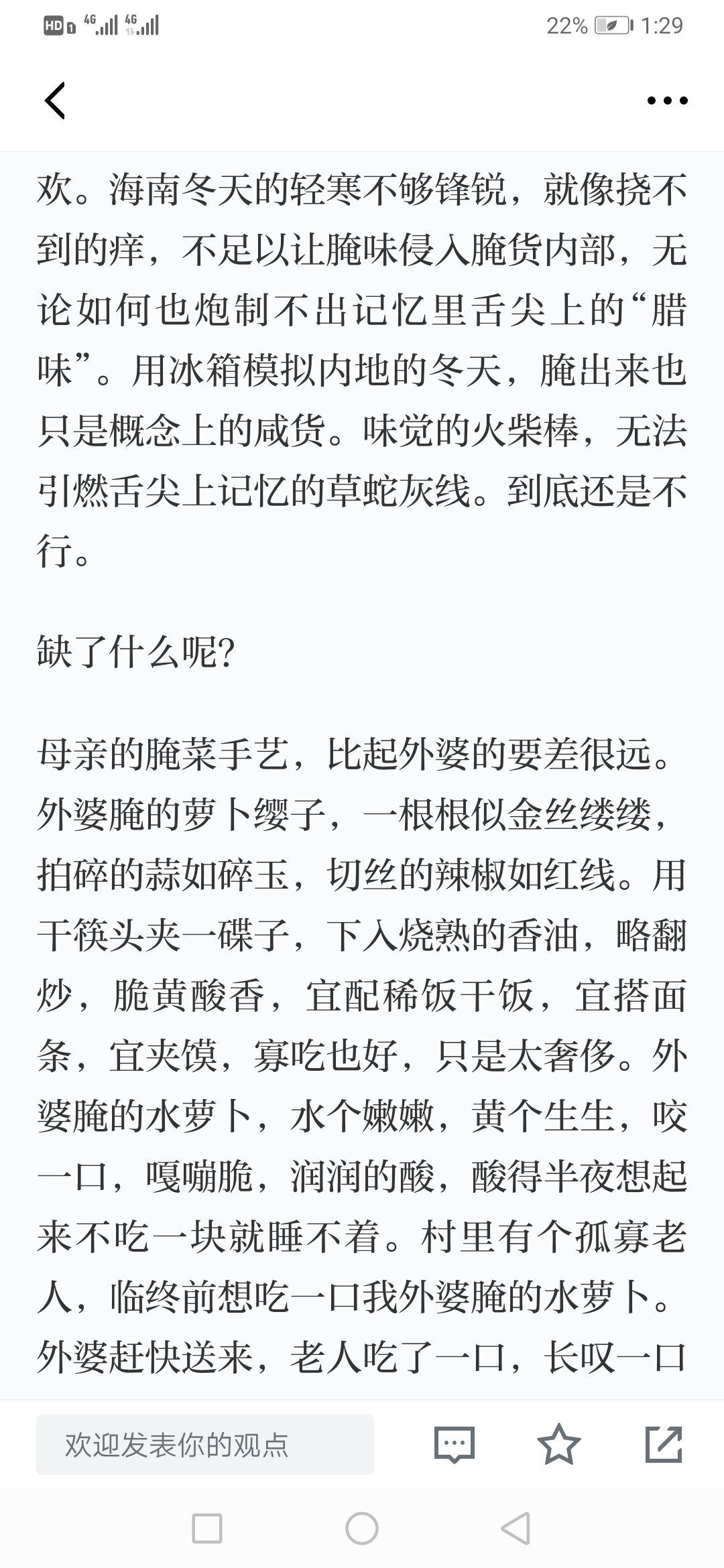Tap the system home button

coord(362,1529)
